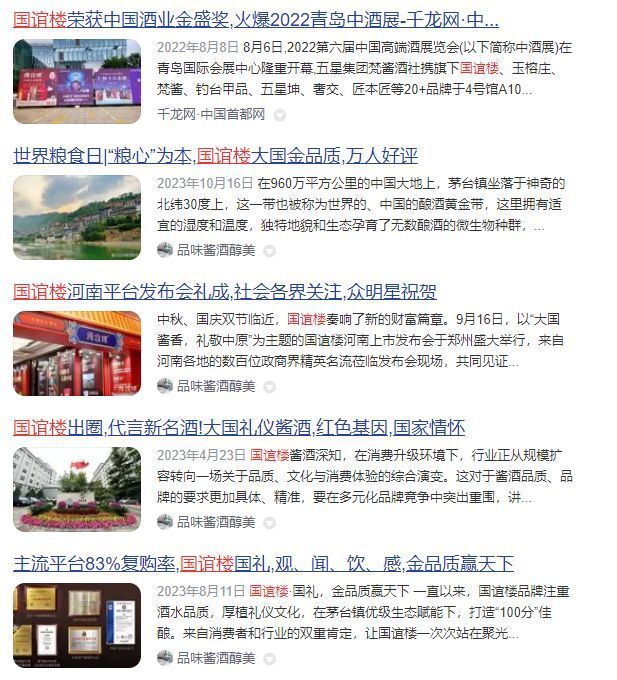Expand the dropdown arrow next to 千龙网·中国首都网

pos(281,115)
